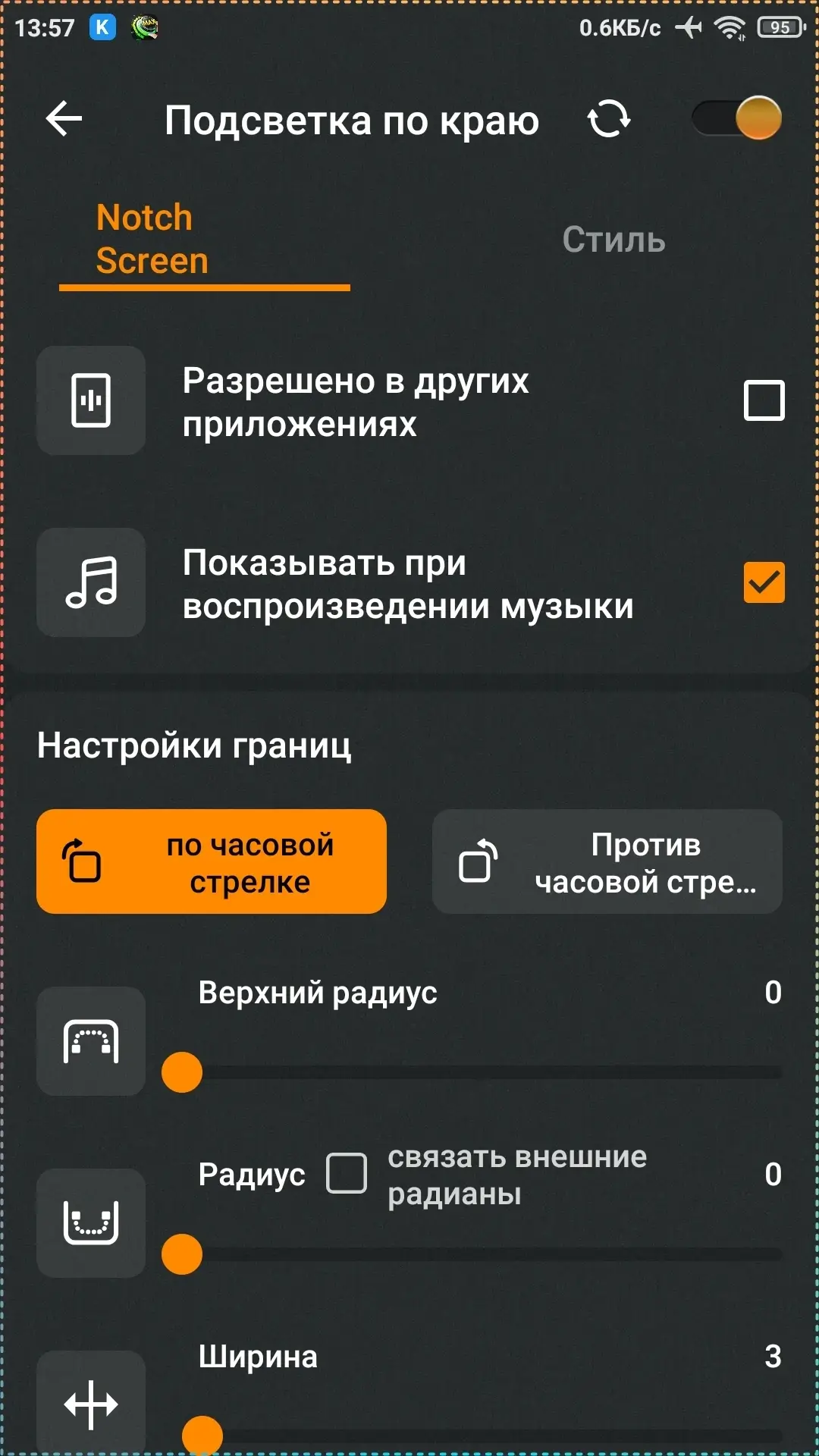This screenshot has height=1456, width=819.
Task: Select the Notch Screen tab
Action: click(152, 240)
